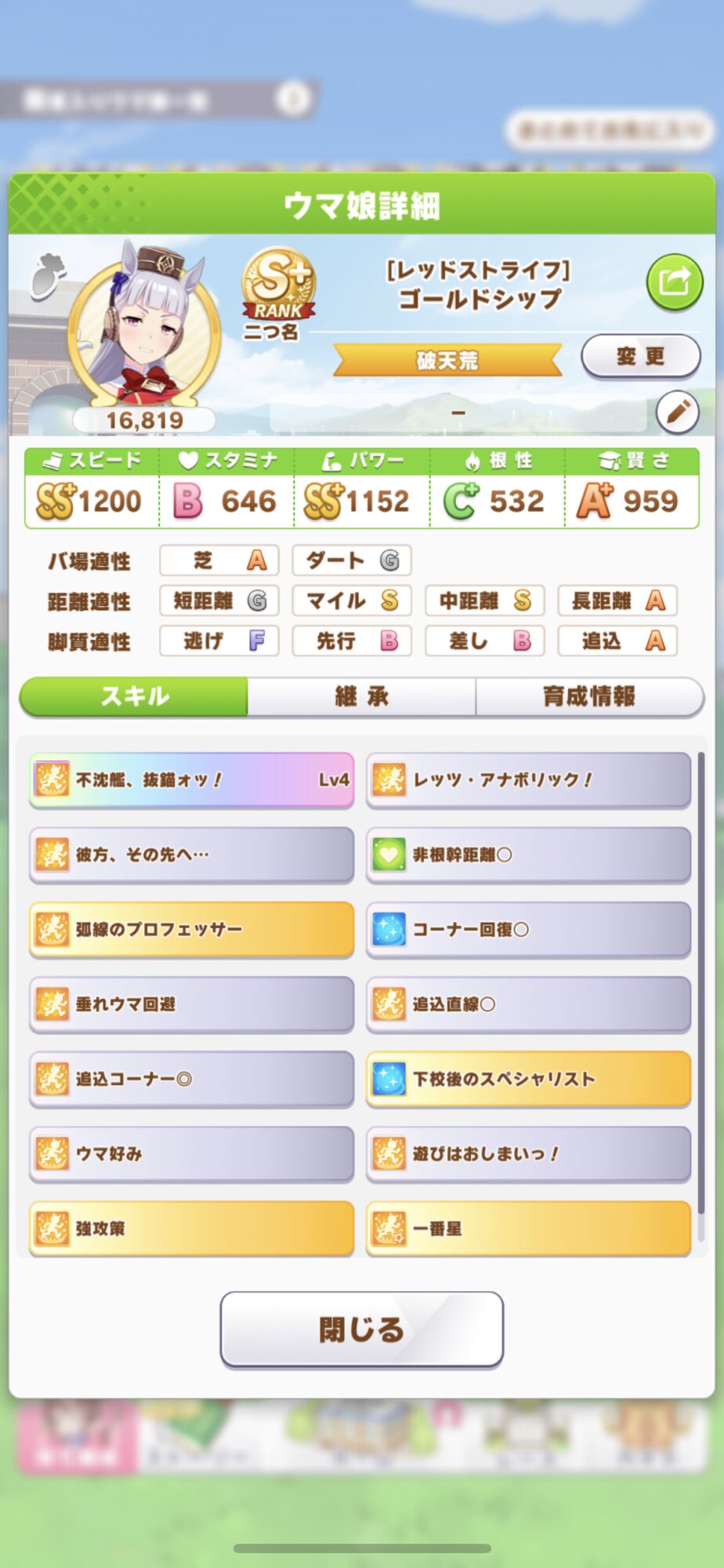
Task: View the 一番星 skill details
Action: 528,1228
